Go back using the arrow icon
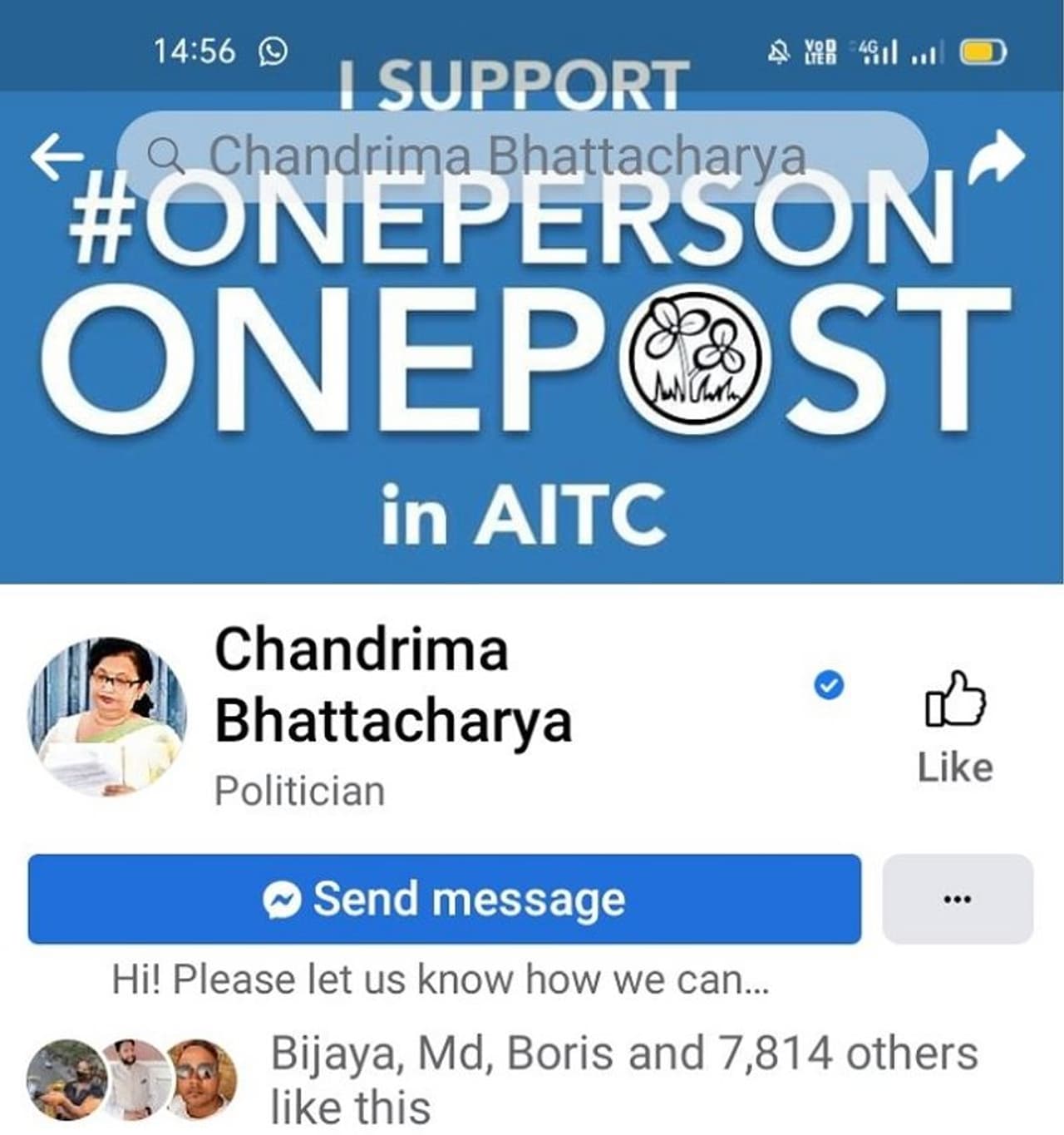Screen dimensions: 1064x1135 click(x=57, y=157)
